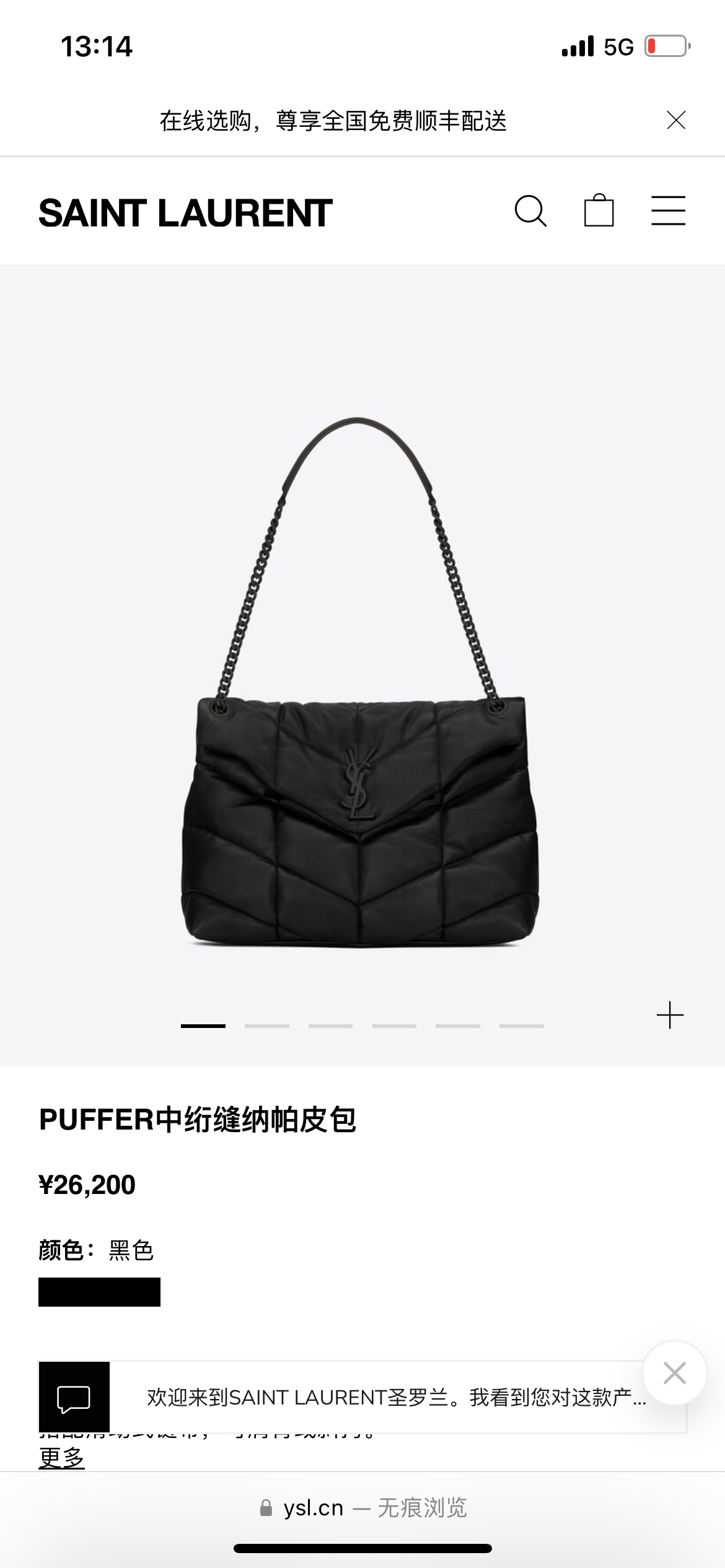
Task: Expand description with 更多 link
Action: coord(61,1458)
